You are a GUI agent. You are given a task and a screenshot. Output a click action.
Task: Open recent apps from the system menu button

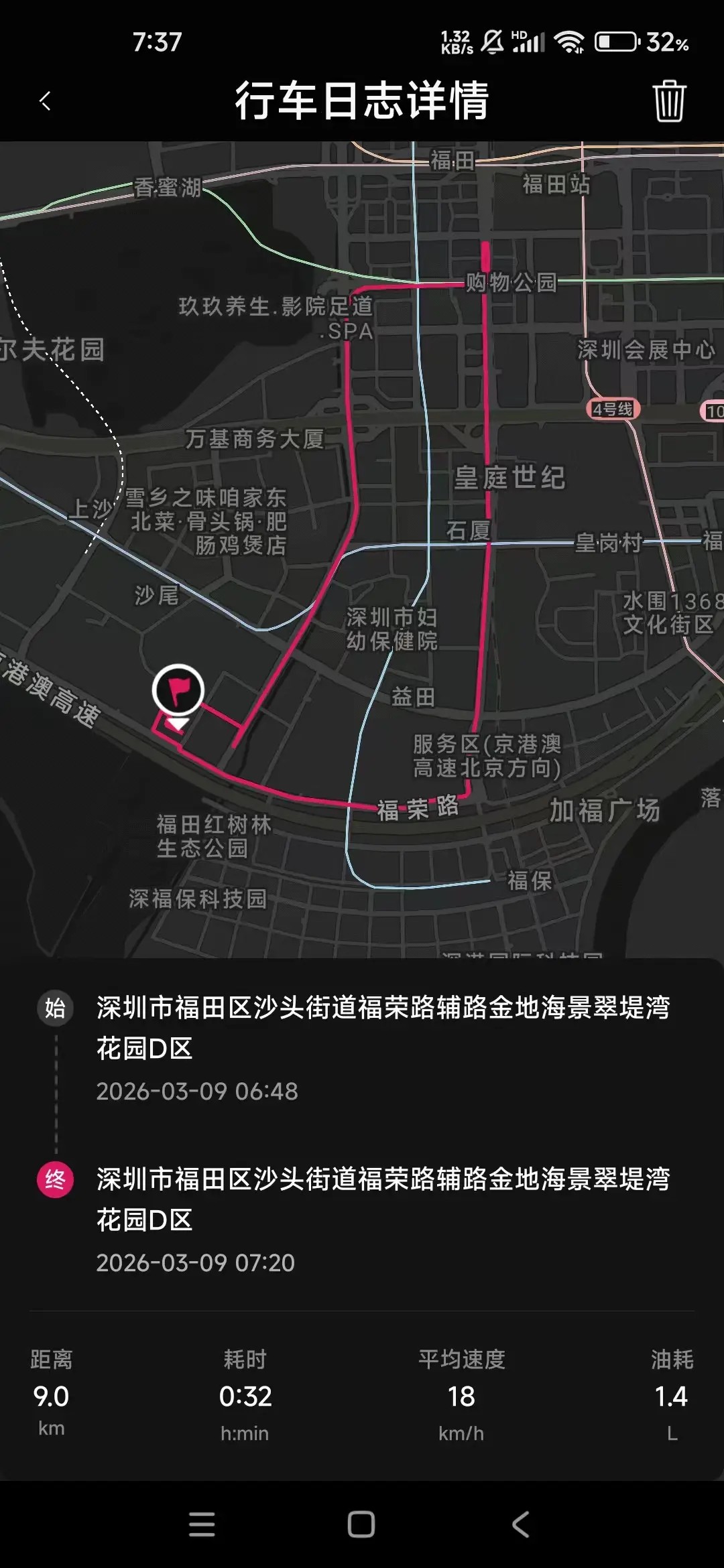coord(202,1524)
